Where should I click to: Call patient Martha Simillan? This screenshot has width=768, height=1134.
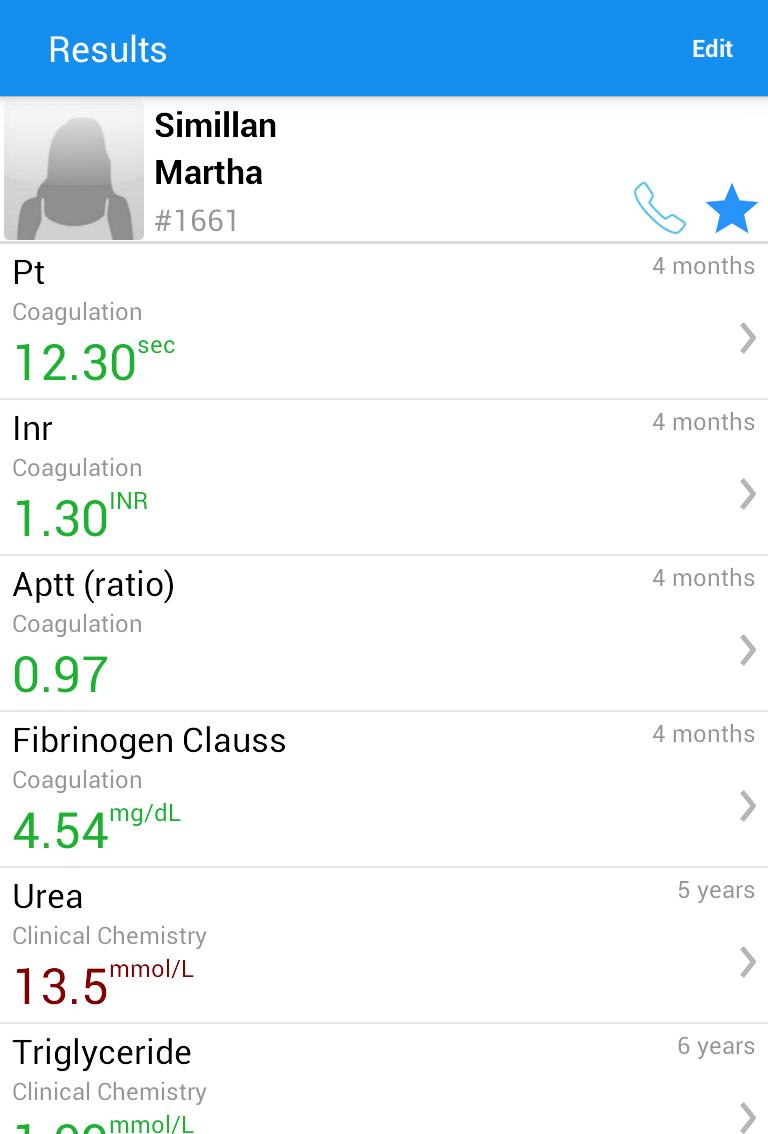point(660,208)
